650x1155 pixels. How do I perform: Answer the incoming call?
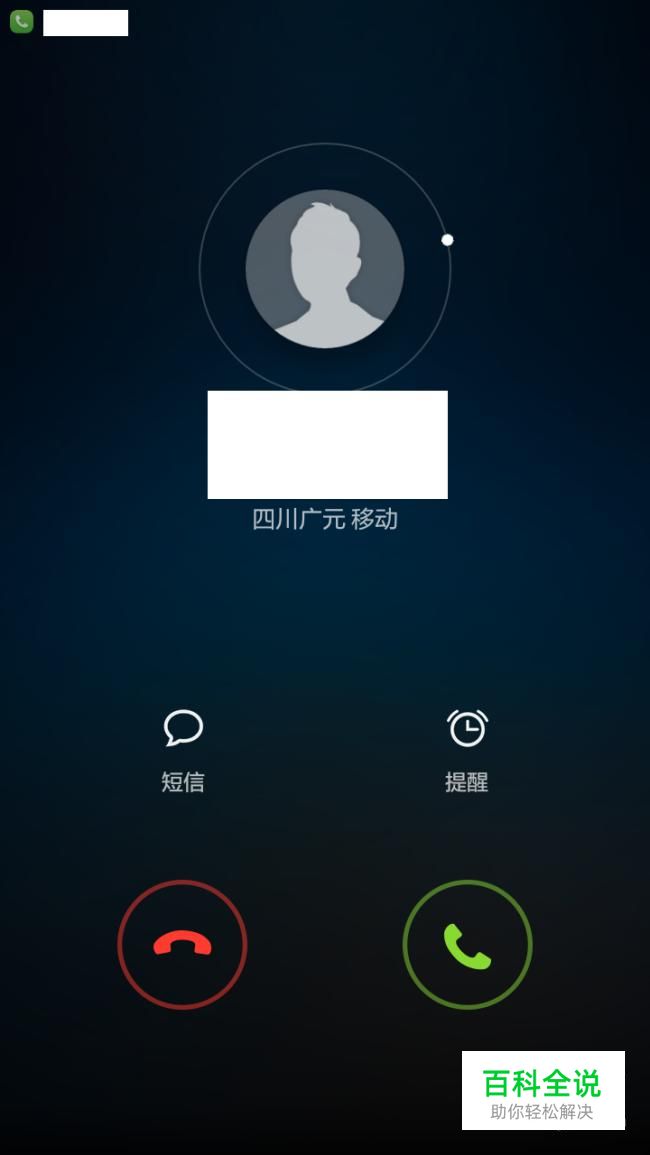click(467, 945)
